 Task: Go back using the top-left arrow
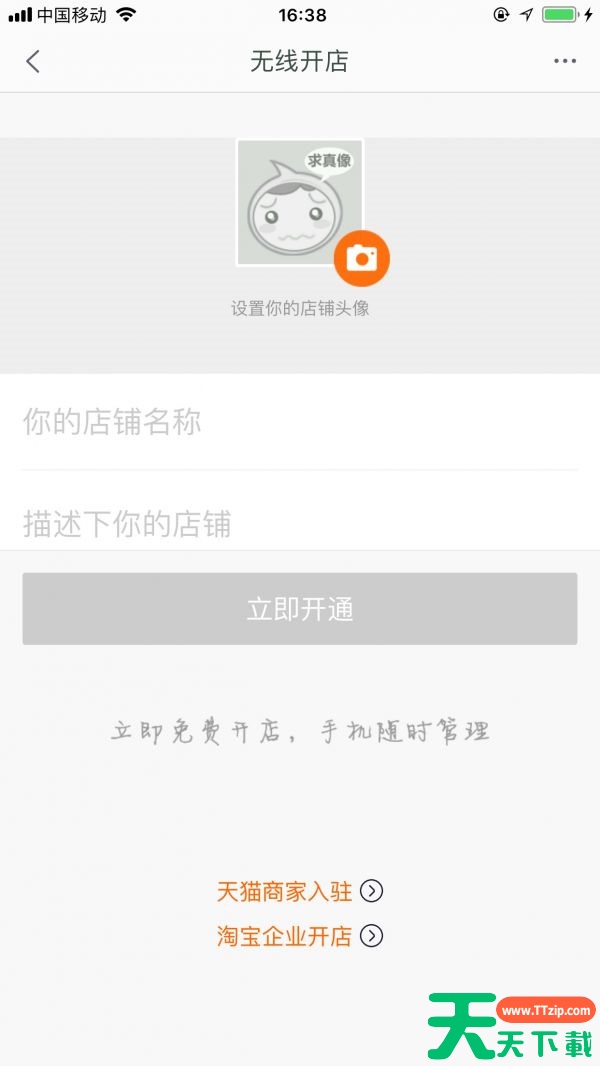pos(33,62)
